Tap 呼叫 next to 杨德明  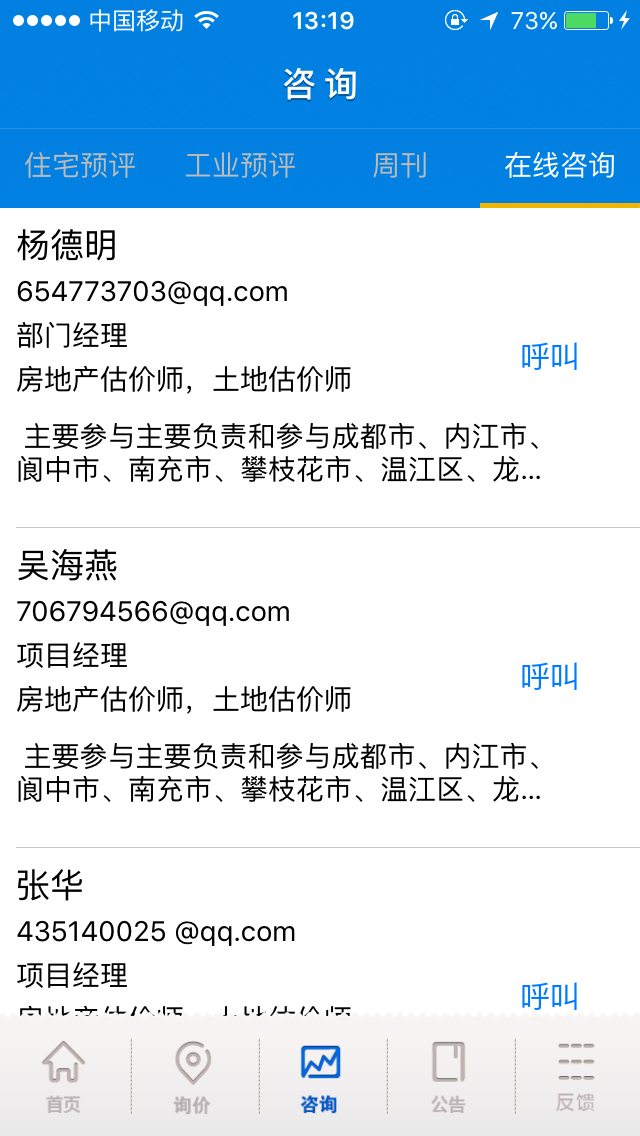549,357
